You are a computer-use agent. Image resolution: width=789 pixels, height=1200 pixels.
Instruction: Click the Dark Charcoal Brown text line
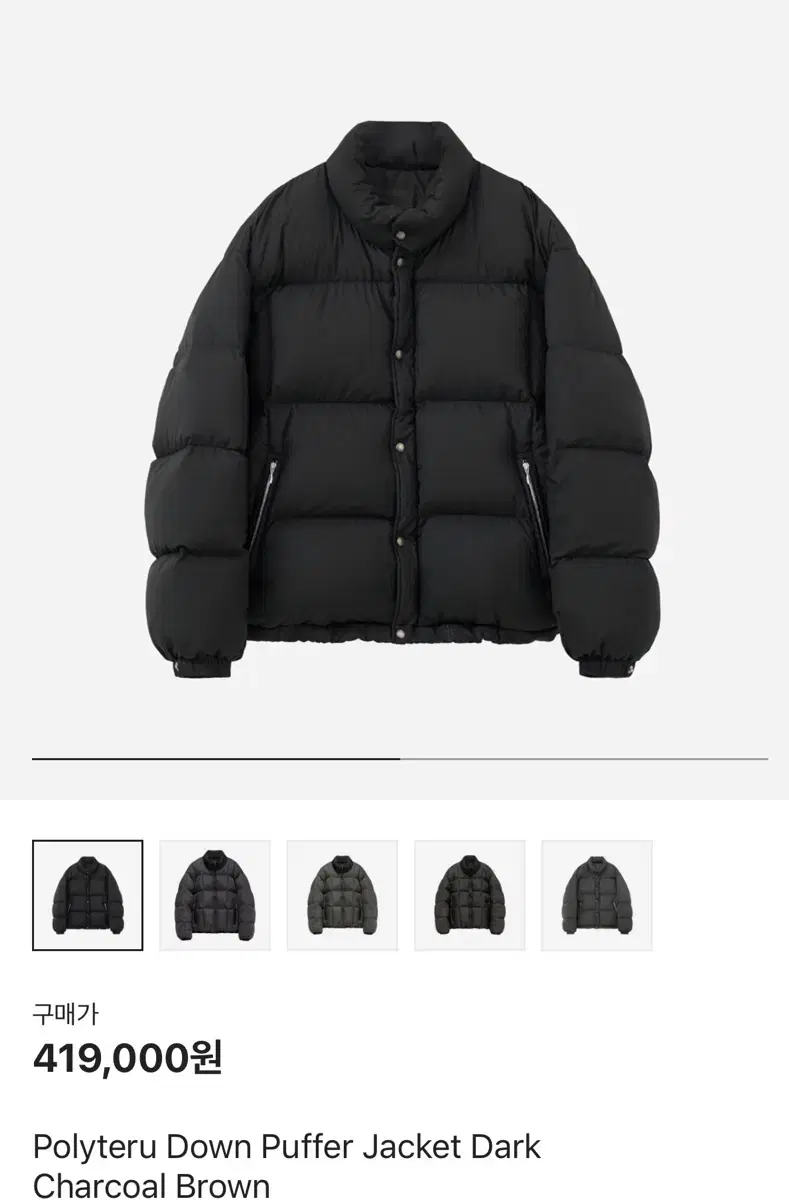[155, 1185]
